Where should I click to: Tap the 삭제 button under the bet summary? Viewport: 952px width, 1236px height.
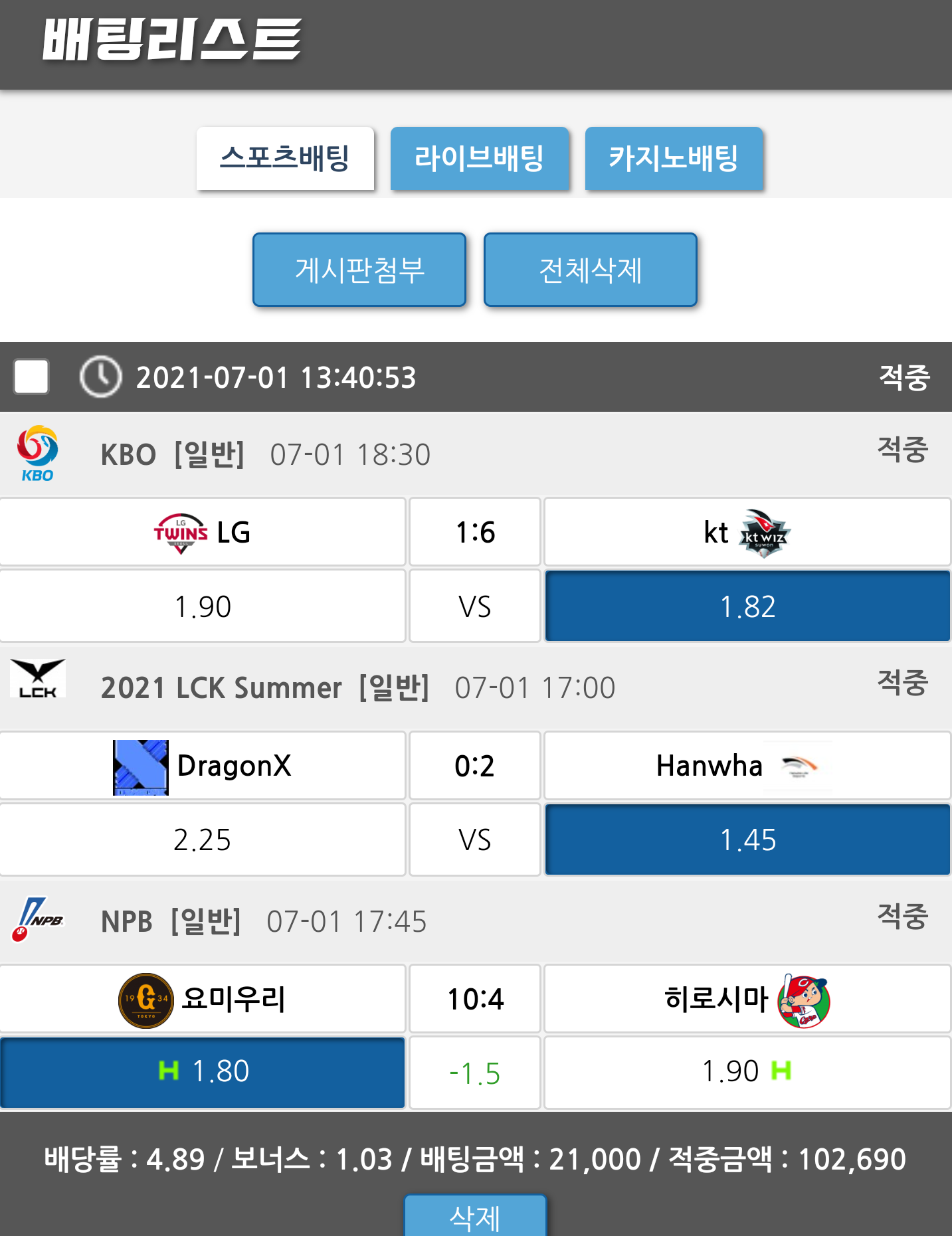click(475, 1217)
